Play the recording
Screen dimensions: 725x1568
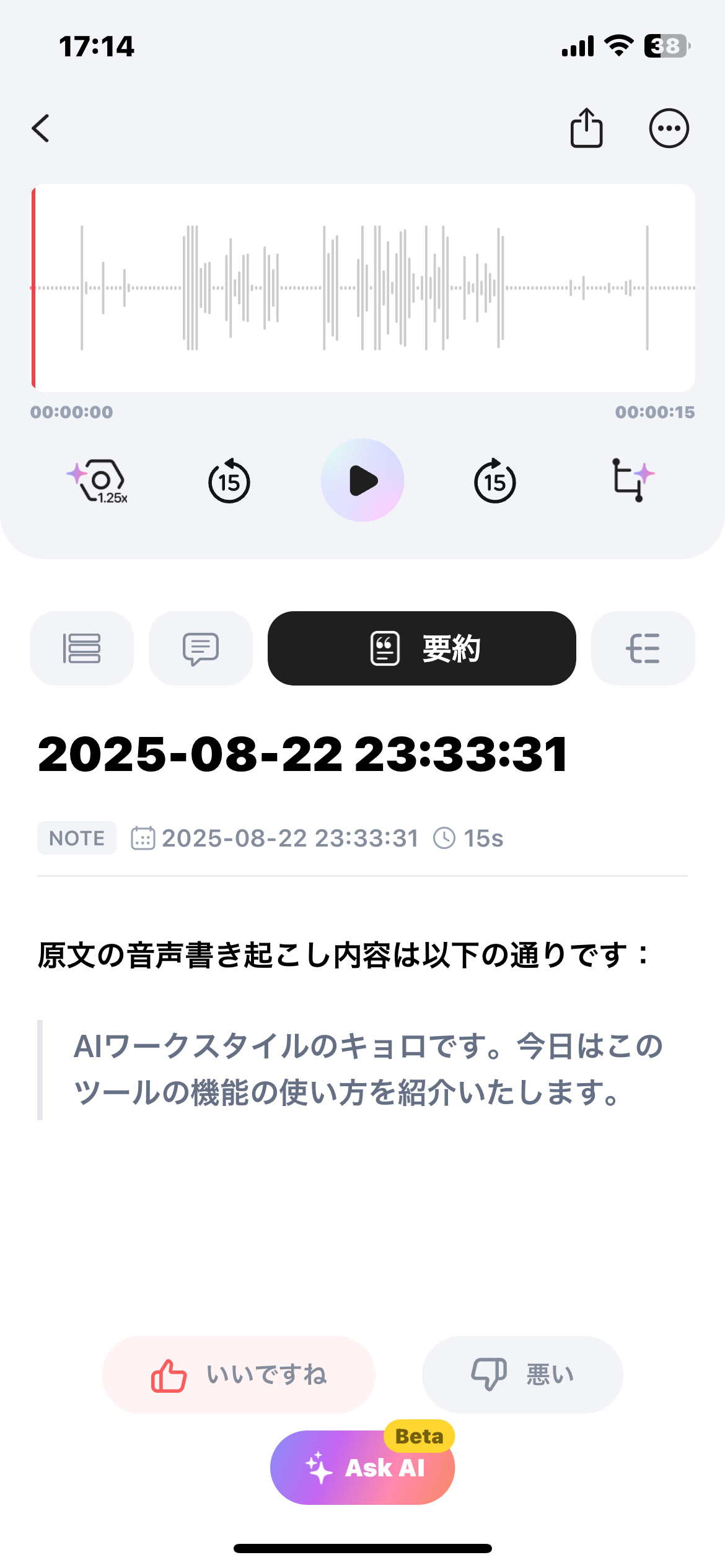click(x=362, y=481)
